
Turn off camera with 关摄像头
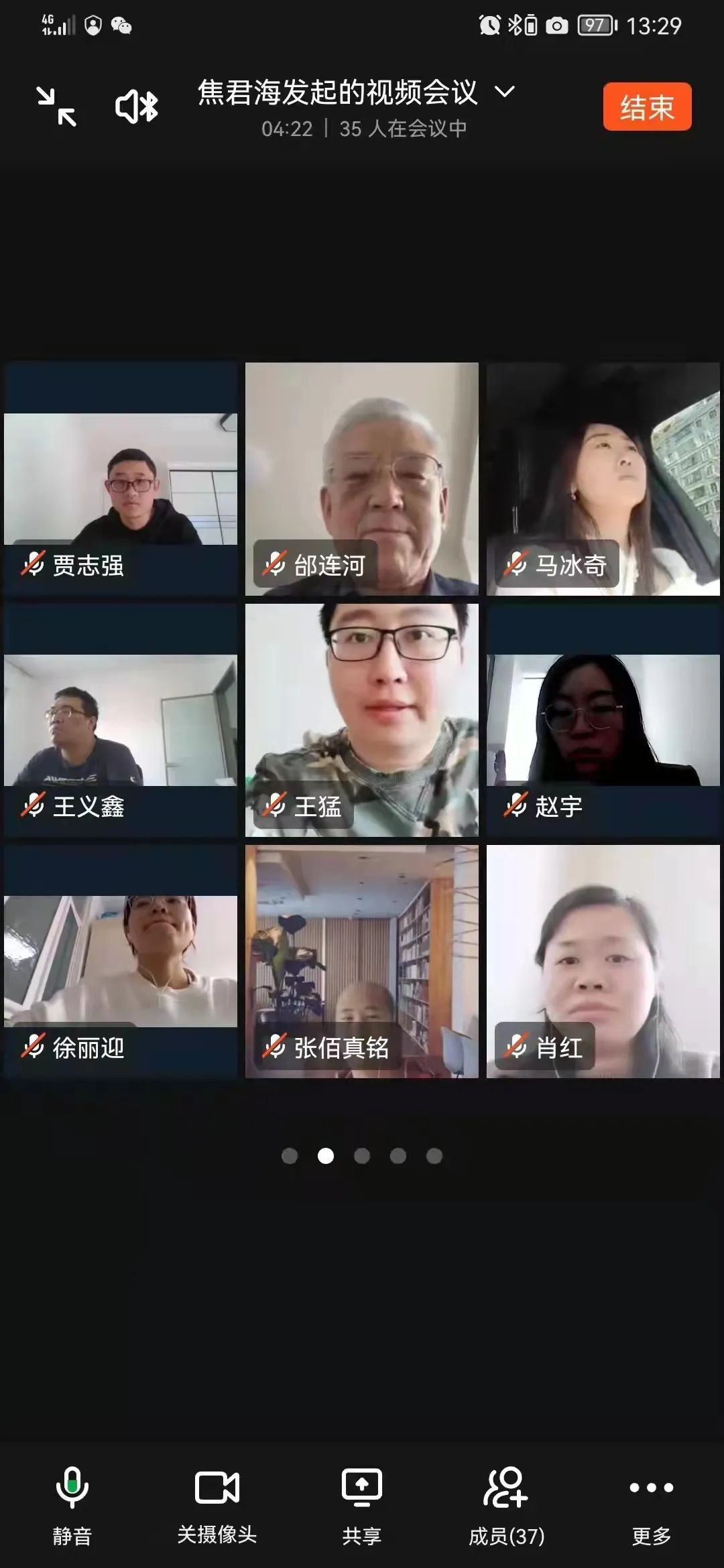(217, 1504)
